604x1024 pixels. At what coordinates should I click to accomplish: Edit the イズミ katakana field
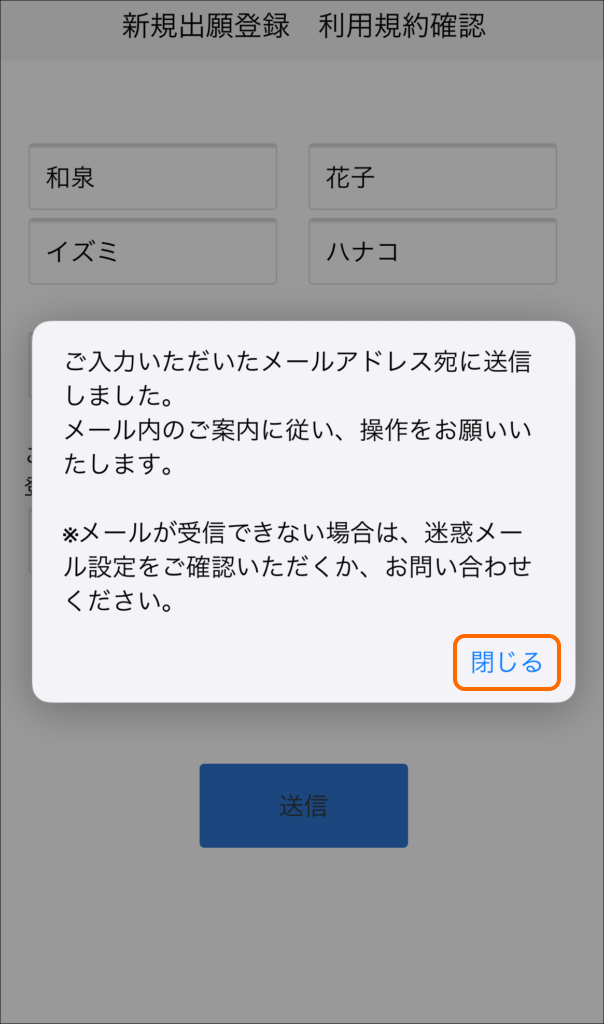152,252
